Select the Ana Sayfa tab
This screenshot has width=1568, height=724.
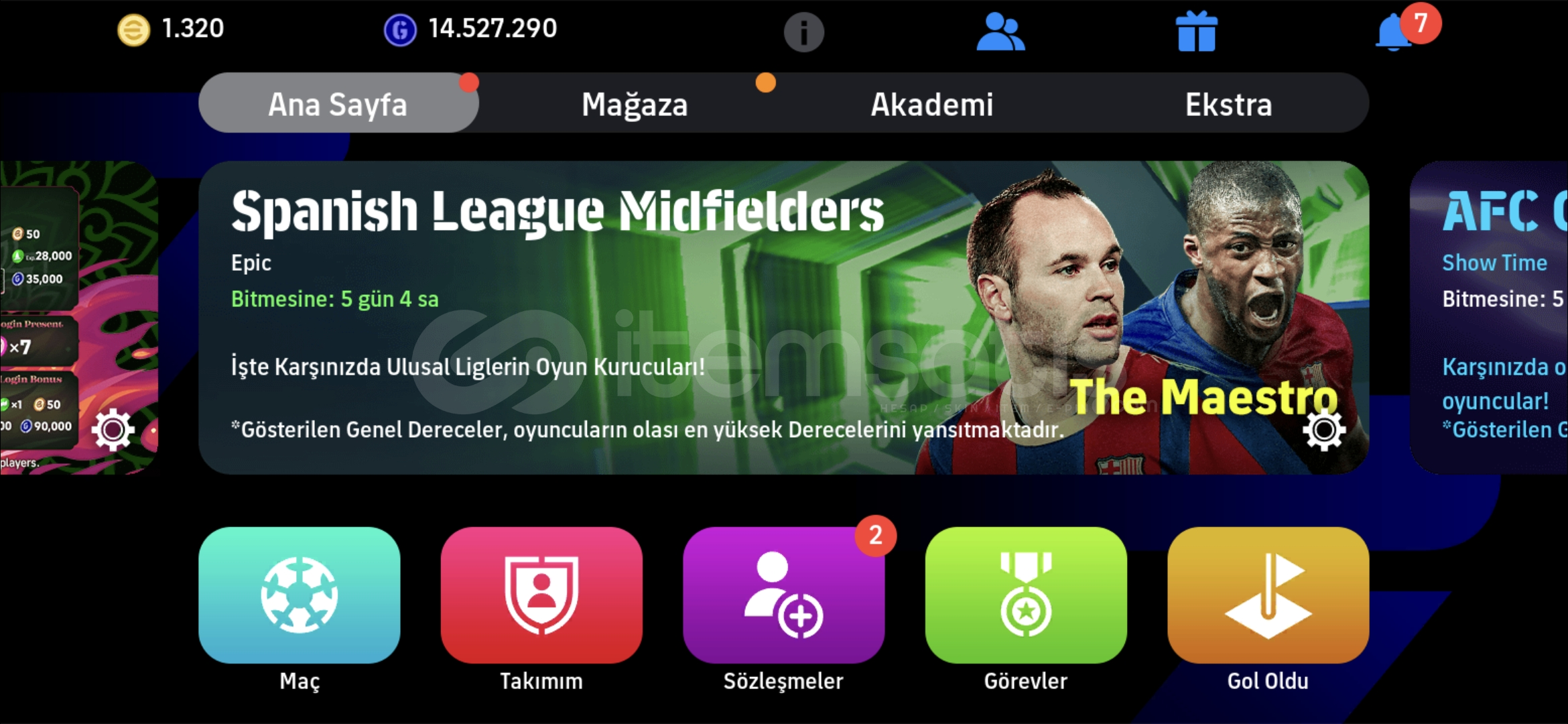tap(338, 104)
